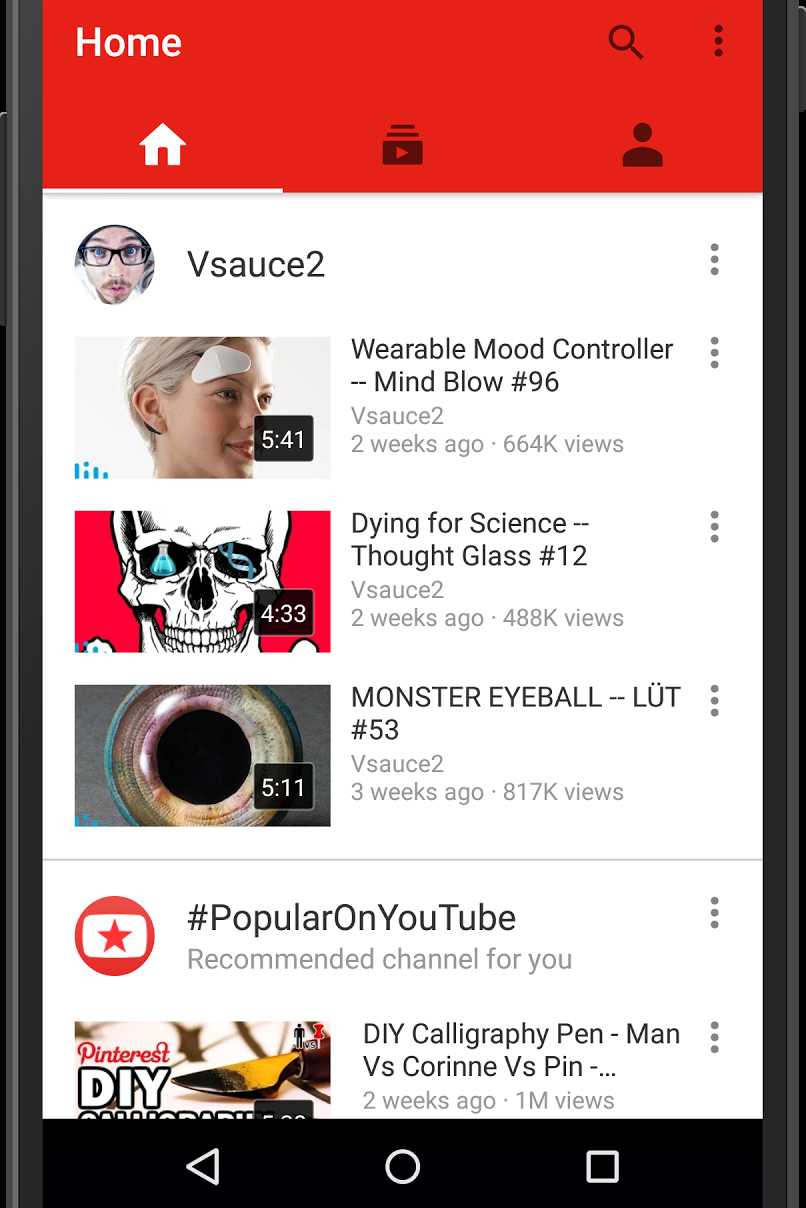Screen dimensions: 806x1208
Task: Go back with the system back button
Action: (x=203, y=1166)
